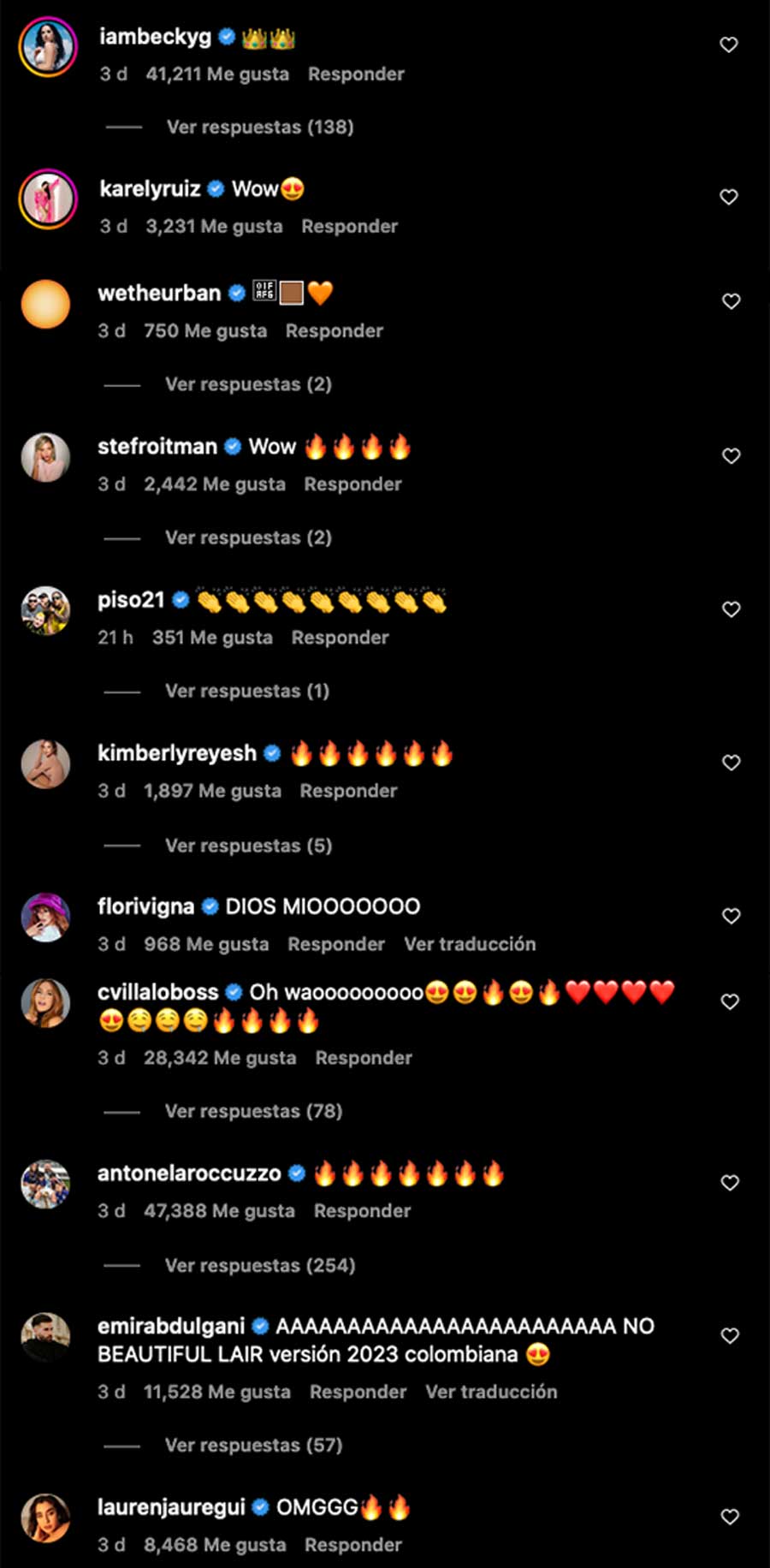Like karelyruiz's comment
Image resolution: width=770 pixels, height=1568 pixels.
point(728,197)
